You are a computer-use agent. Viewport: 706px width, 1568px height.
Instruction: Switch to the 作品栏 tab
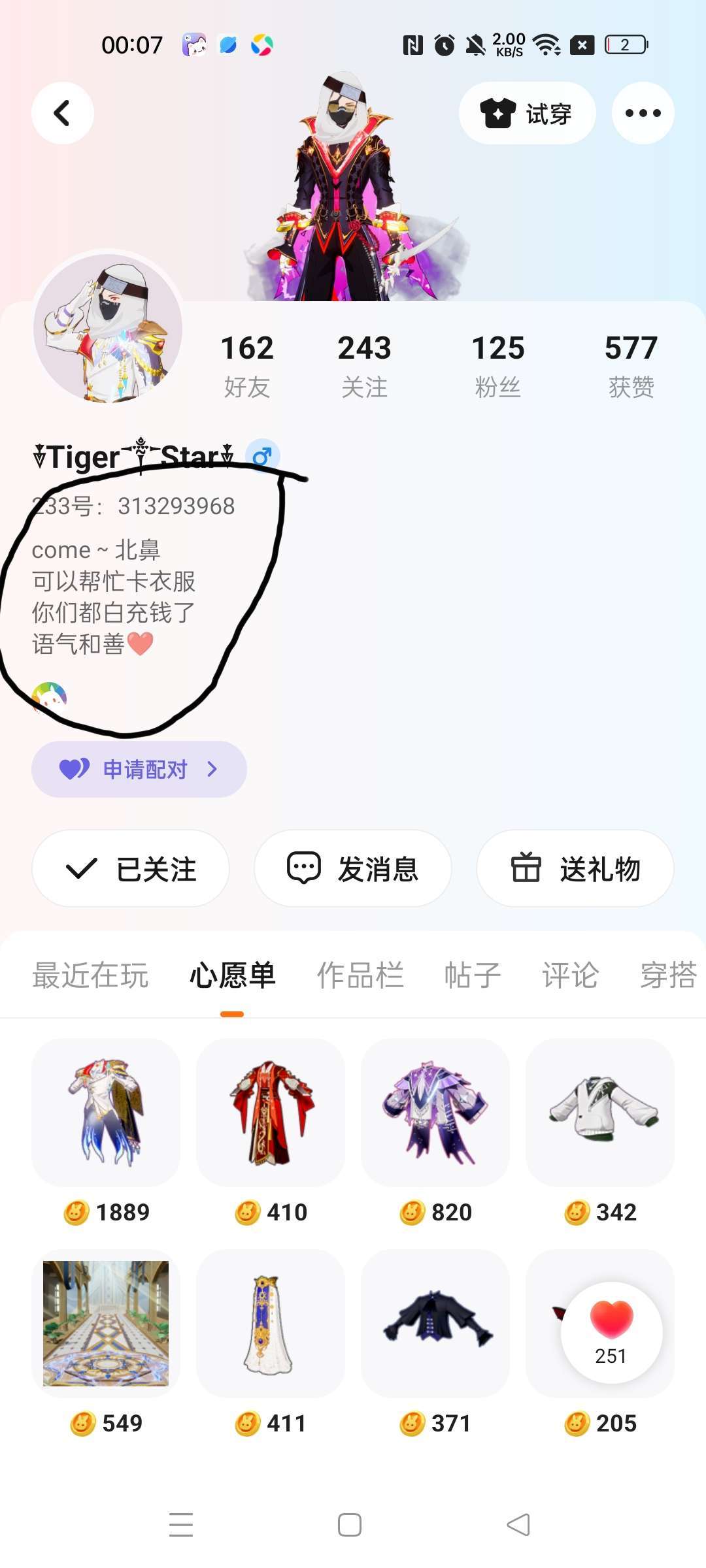point(360,975)
